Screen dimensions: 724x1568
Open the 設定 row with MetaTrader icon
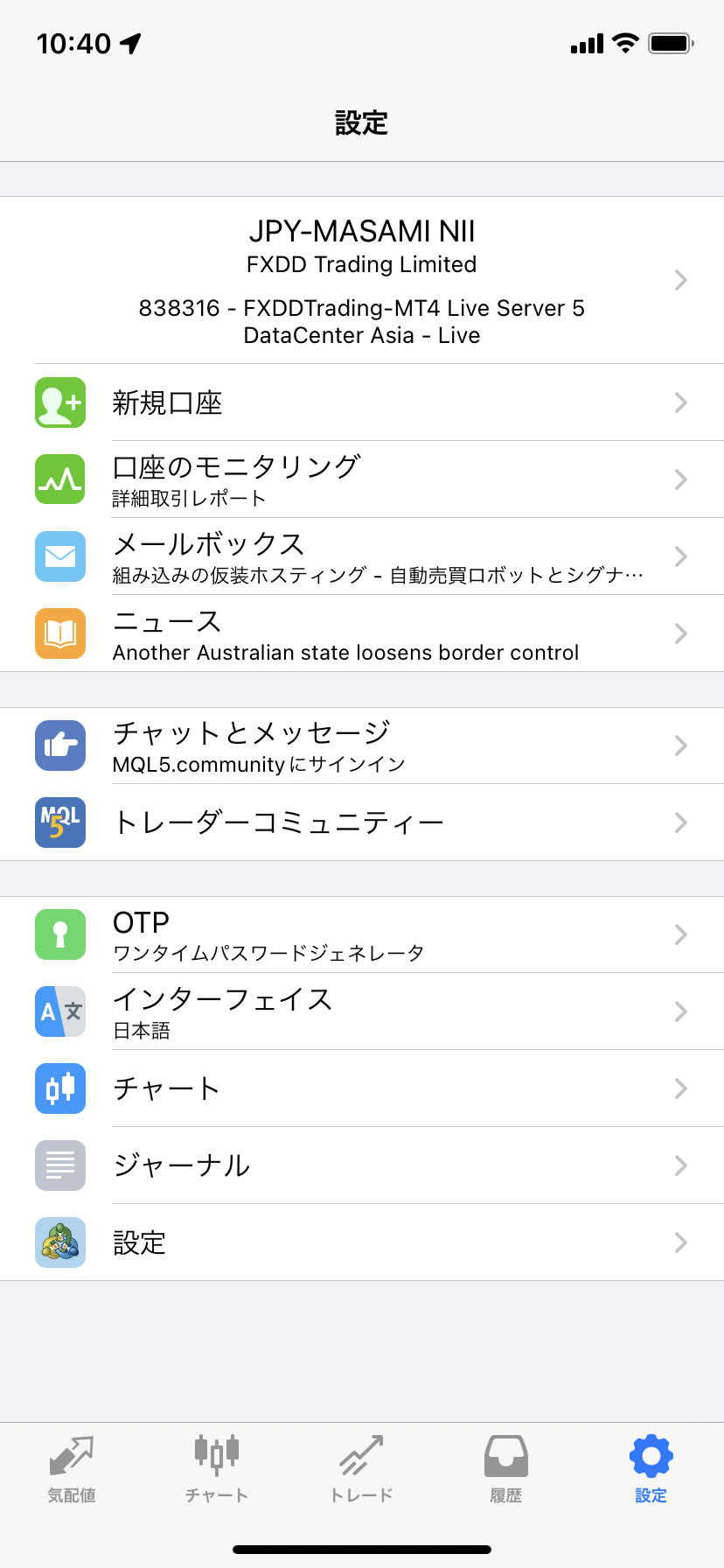pos(362,1242)
